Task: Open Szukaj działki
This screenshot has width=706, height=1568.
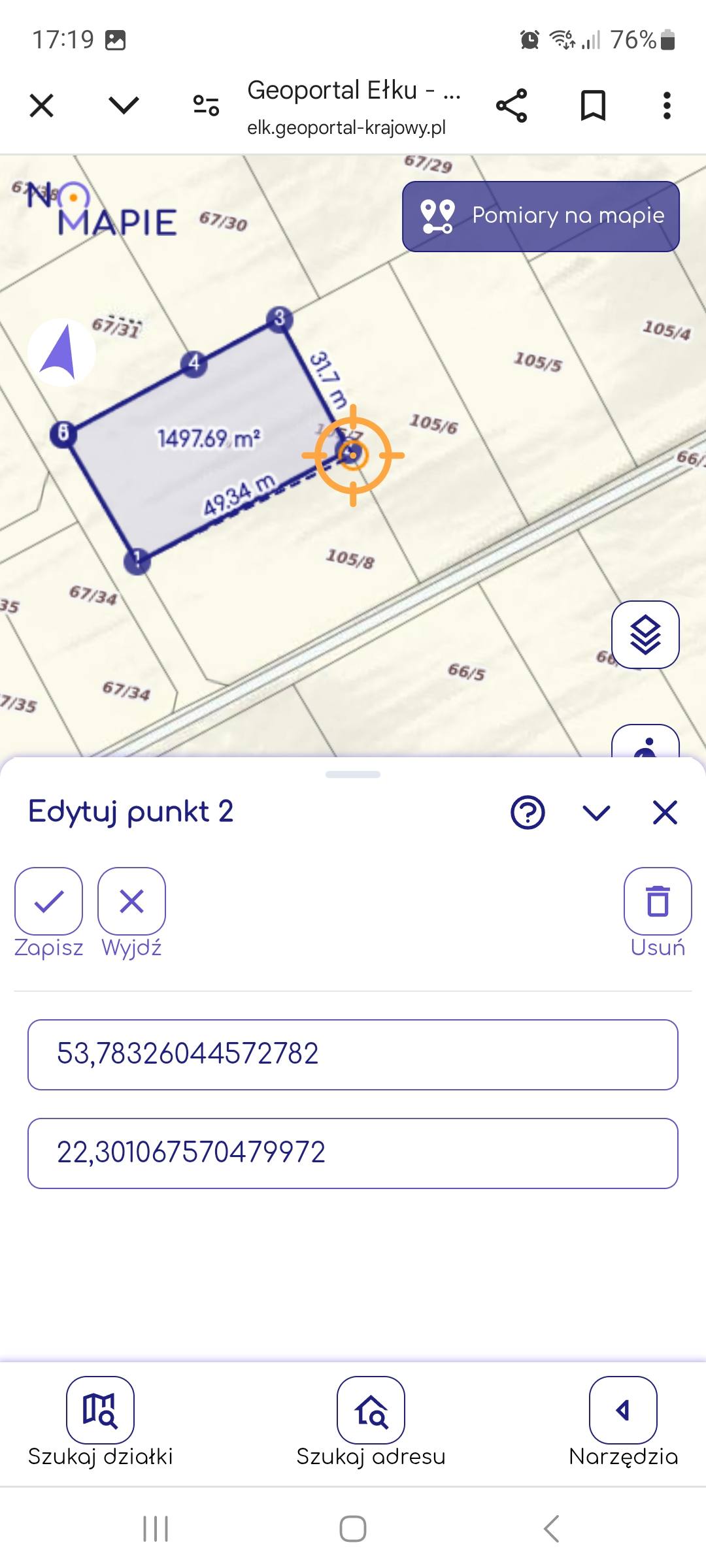Action: tap(100, 1411)
